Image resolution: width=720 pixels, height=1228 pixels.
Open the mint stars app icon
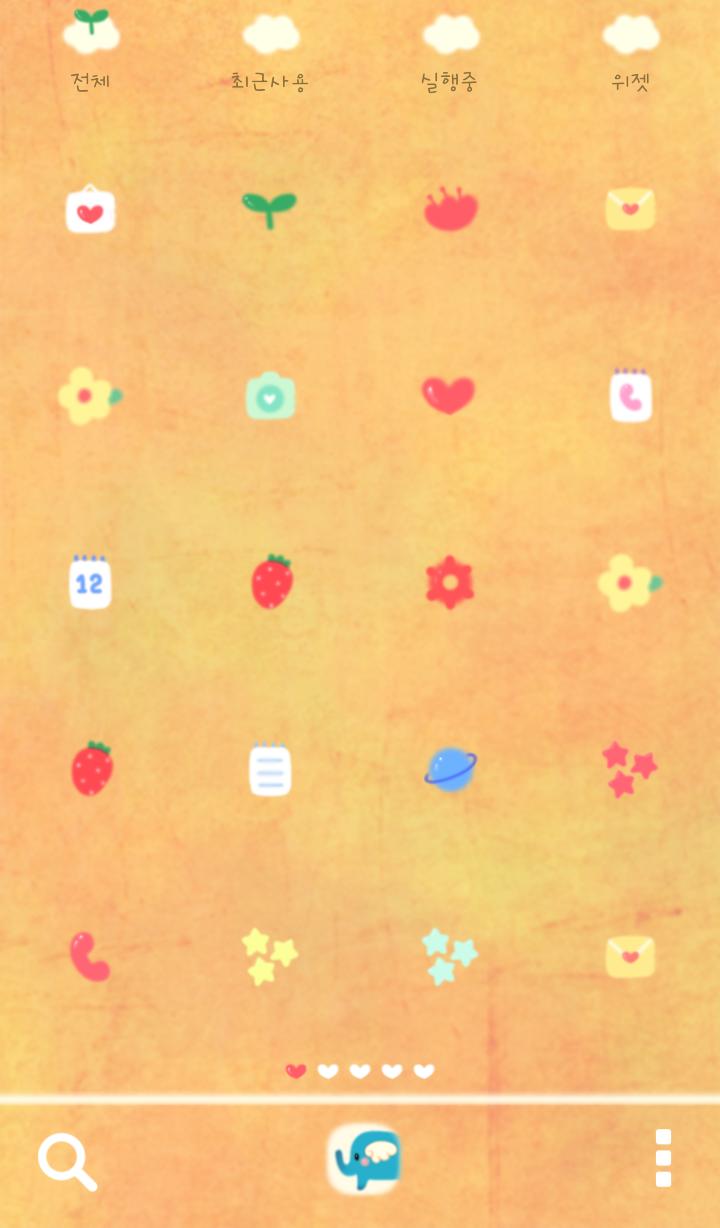(448, 955)
